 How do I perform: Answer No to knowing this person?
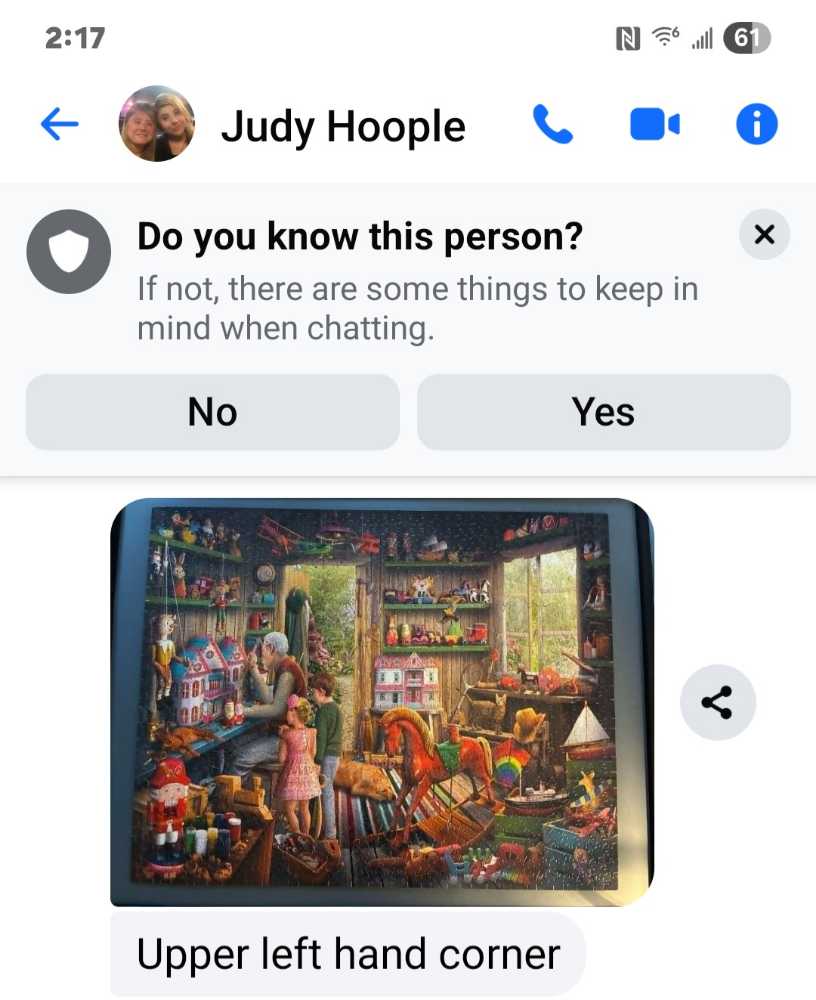pyautogui.click(x=212, y=412)
